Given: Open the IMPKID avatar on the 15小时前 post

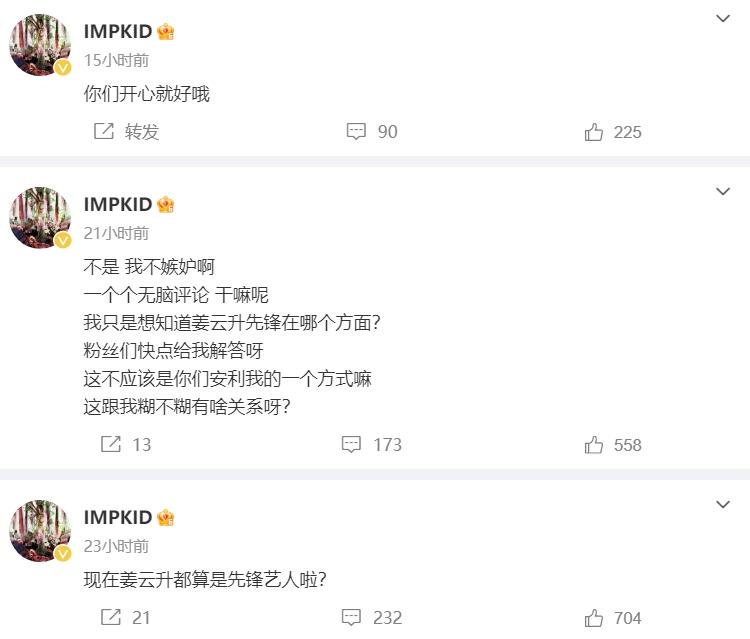Looking at the screenshot, I should click(40, 45).
